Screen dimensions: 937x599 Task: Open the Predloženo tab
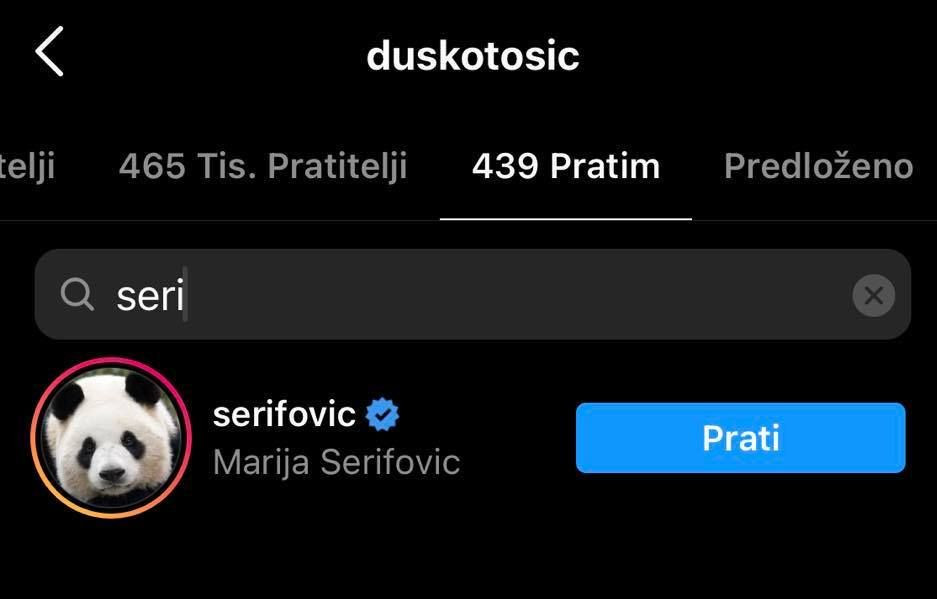[818, 166]
